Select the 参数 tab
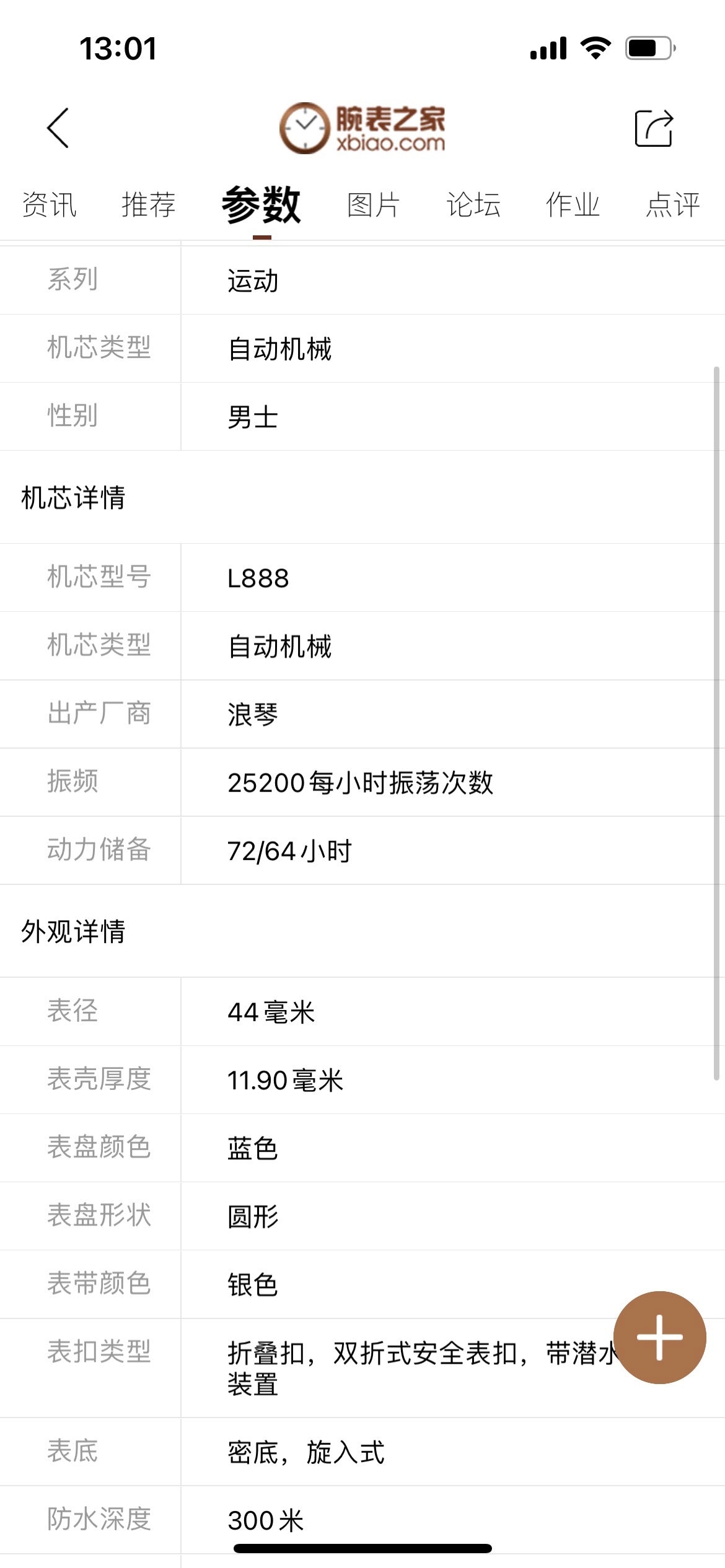The width and height of the screenshot is (725, 1568). pos(261,205)
